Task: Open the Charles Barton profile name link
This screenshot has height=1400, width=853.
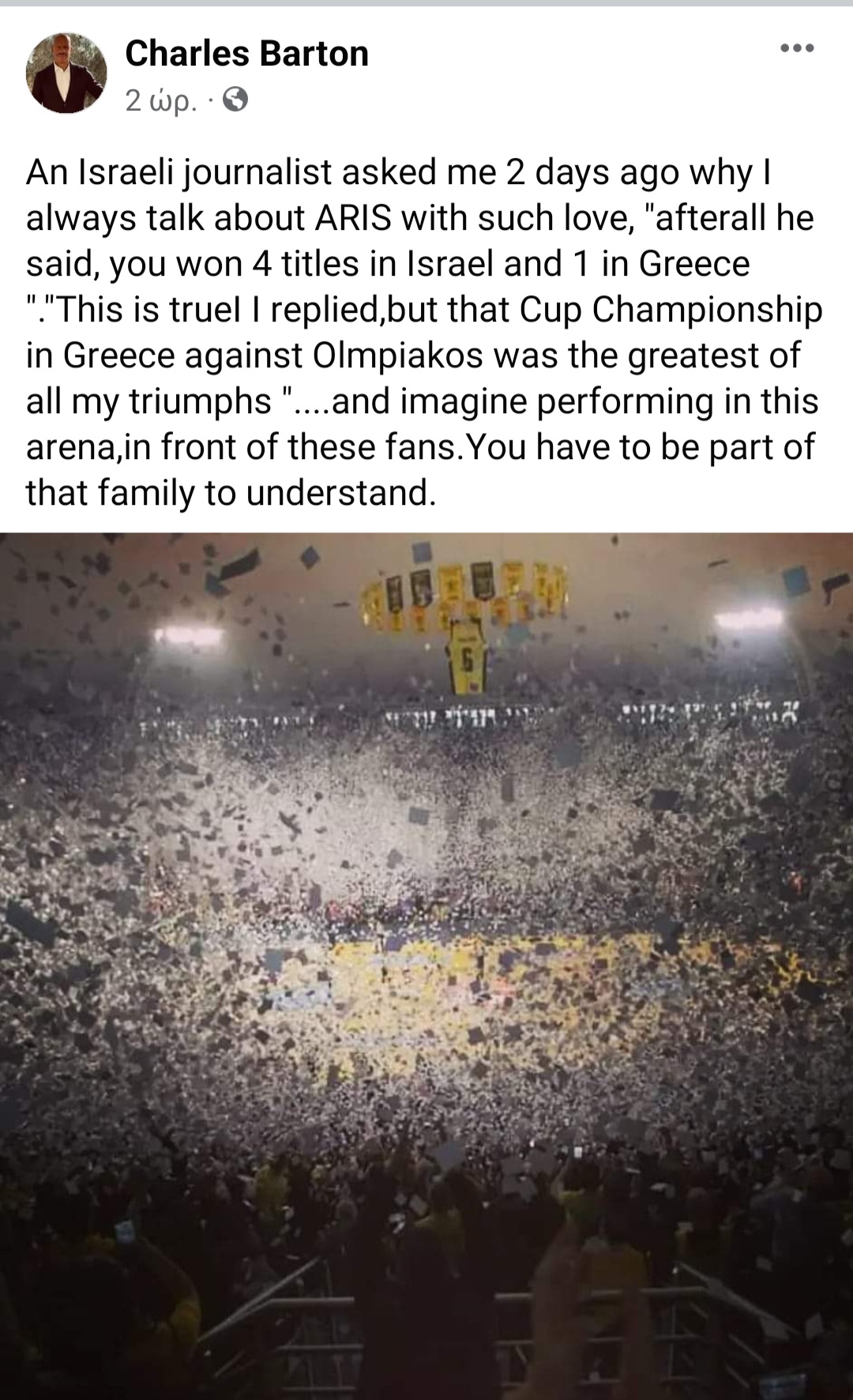Action: [246, 54]
